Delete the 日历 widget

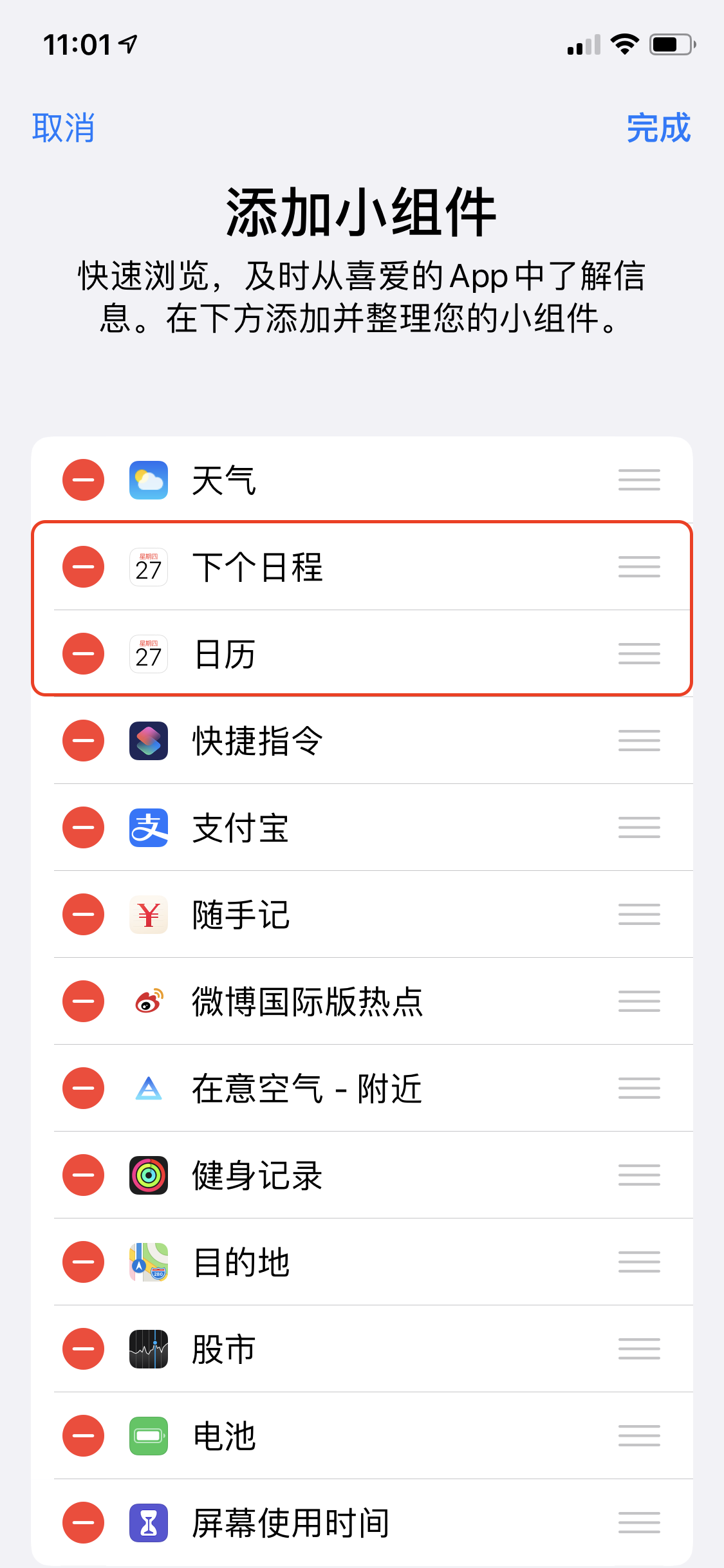(83, 654)
